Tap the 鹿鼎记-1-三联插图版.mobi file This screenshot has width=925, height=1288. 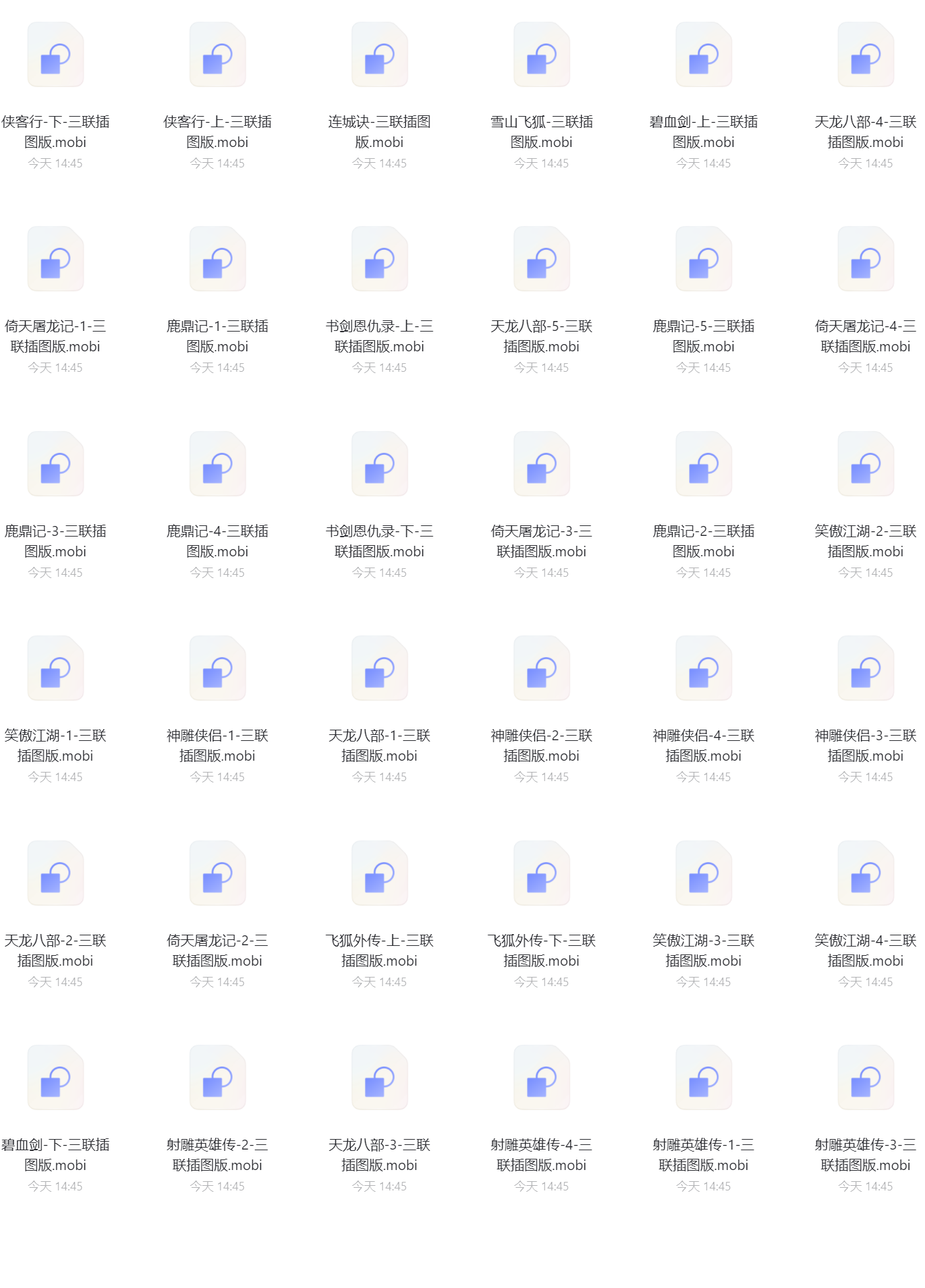[x=217, y=259]
